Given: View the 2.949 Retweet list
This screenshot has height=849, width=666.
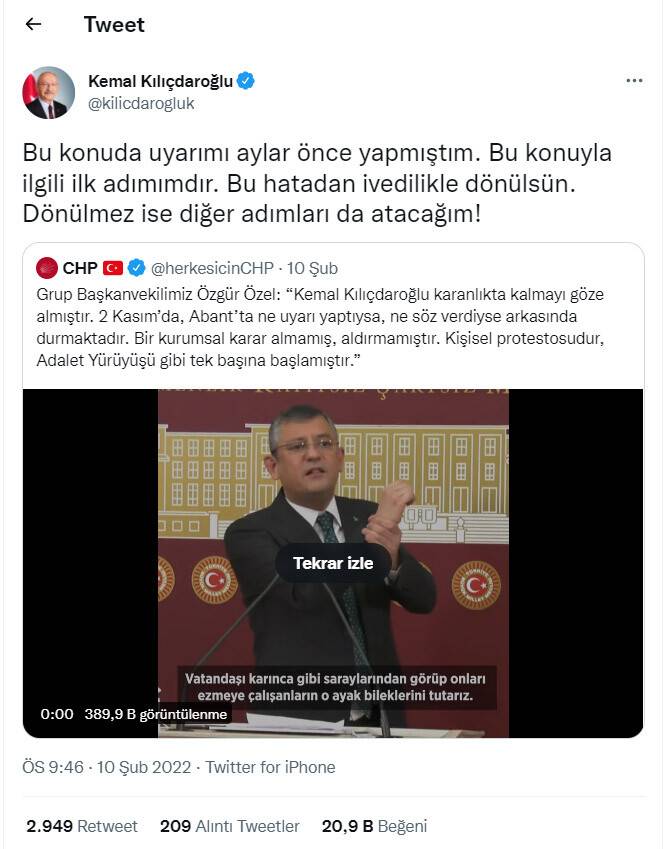Looking at the screenshot, I should (x=81, y=826).
